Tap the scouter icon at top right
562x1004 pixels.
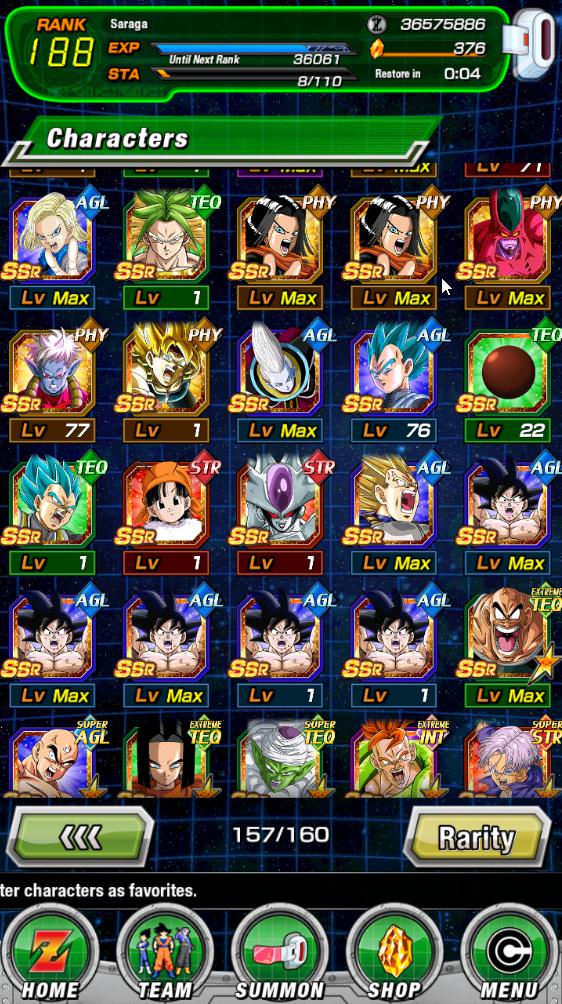tap(534, 44)
